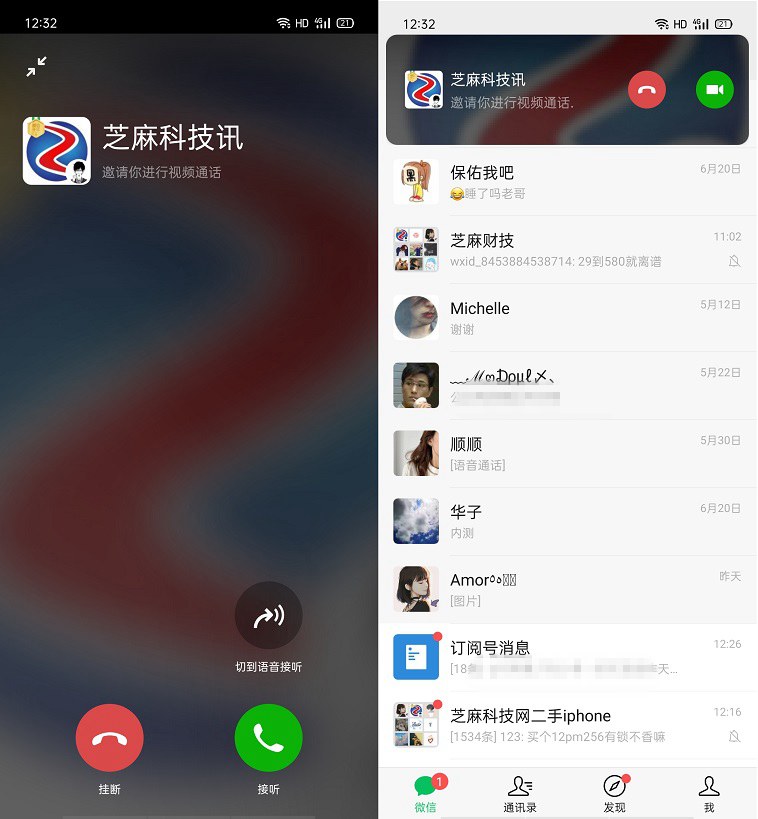This screenshot has height=819, width=758.
Task: Open the chat with 保佑我吧
Action: pos(567,182)
